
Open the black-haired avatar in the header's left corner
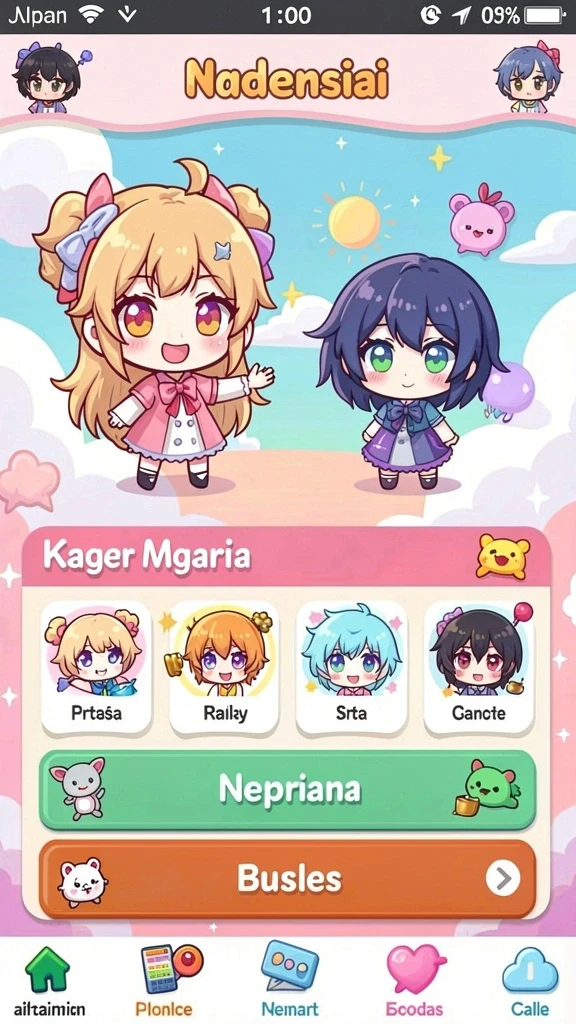tap(47, 77)
